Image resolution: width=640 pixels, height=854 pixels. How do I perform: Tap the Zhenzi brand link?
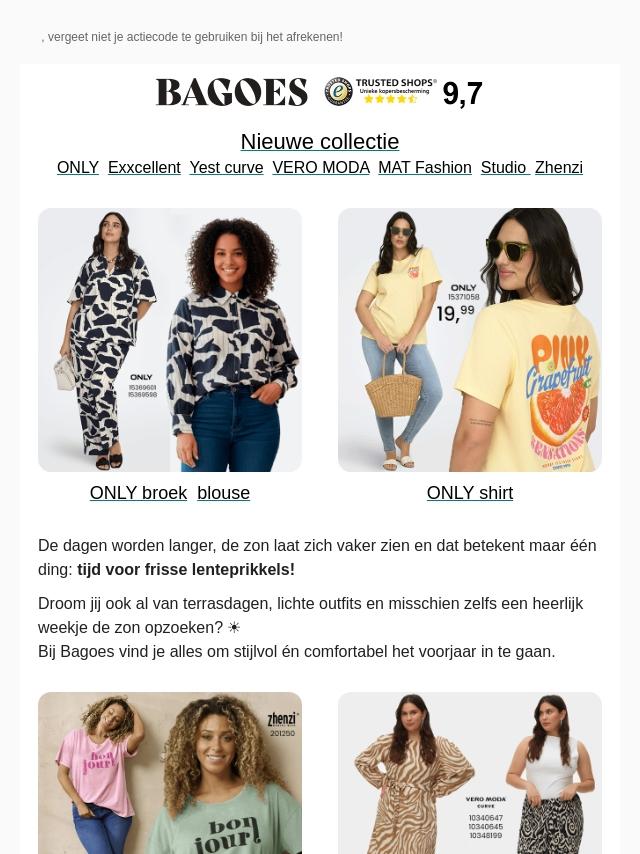[x=559, y=167]
